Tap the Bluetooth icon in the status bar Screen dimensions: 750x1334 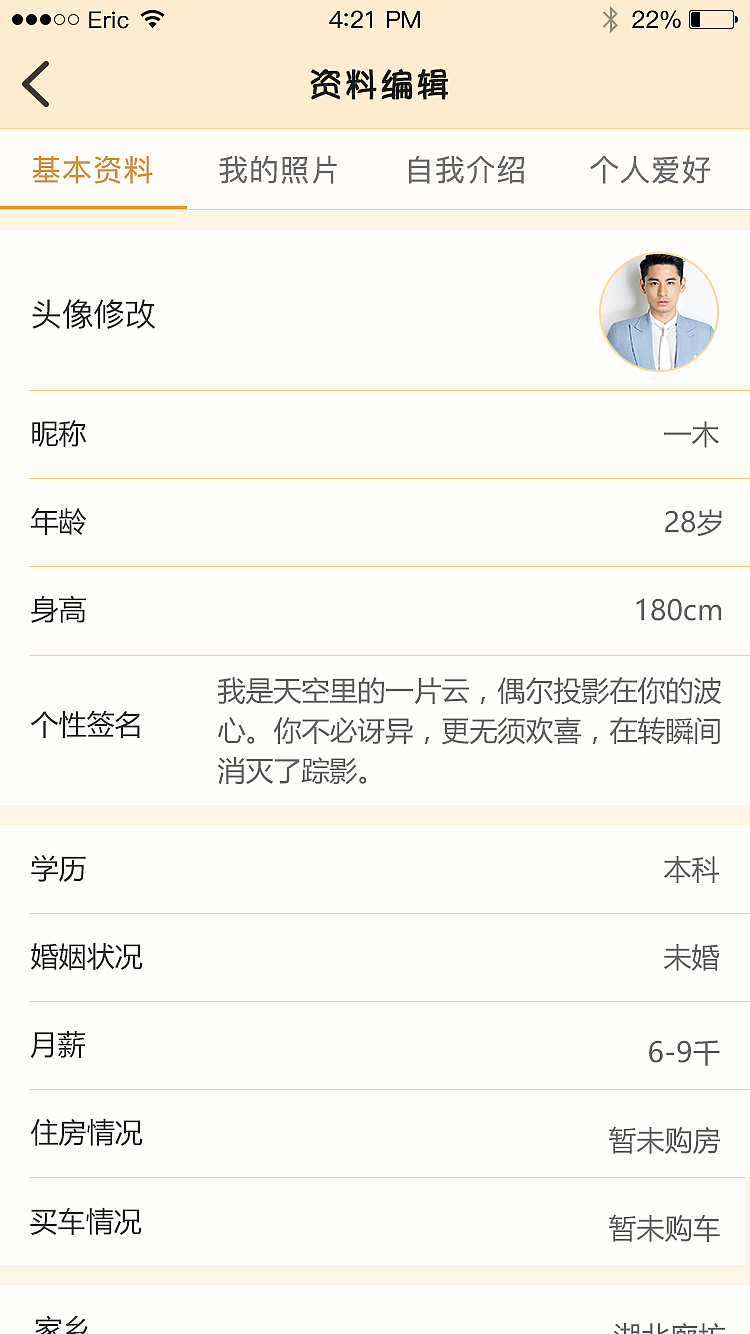pos(610,18)
